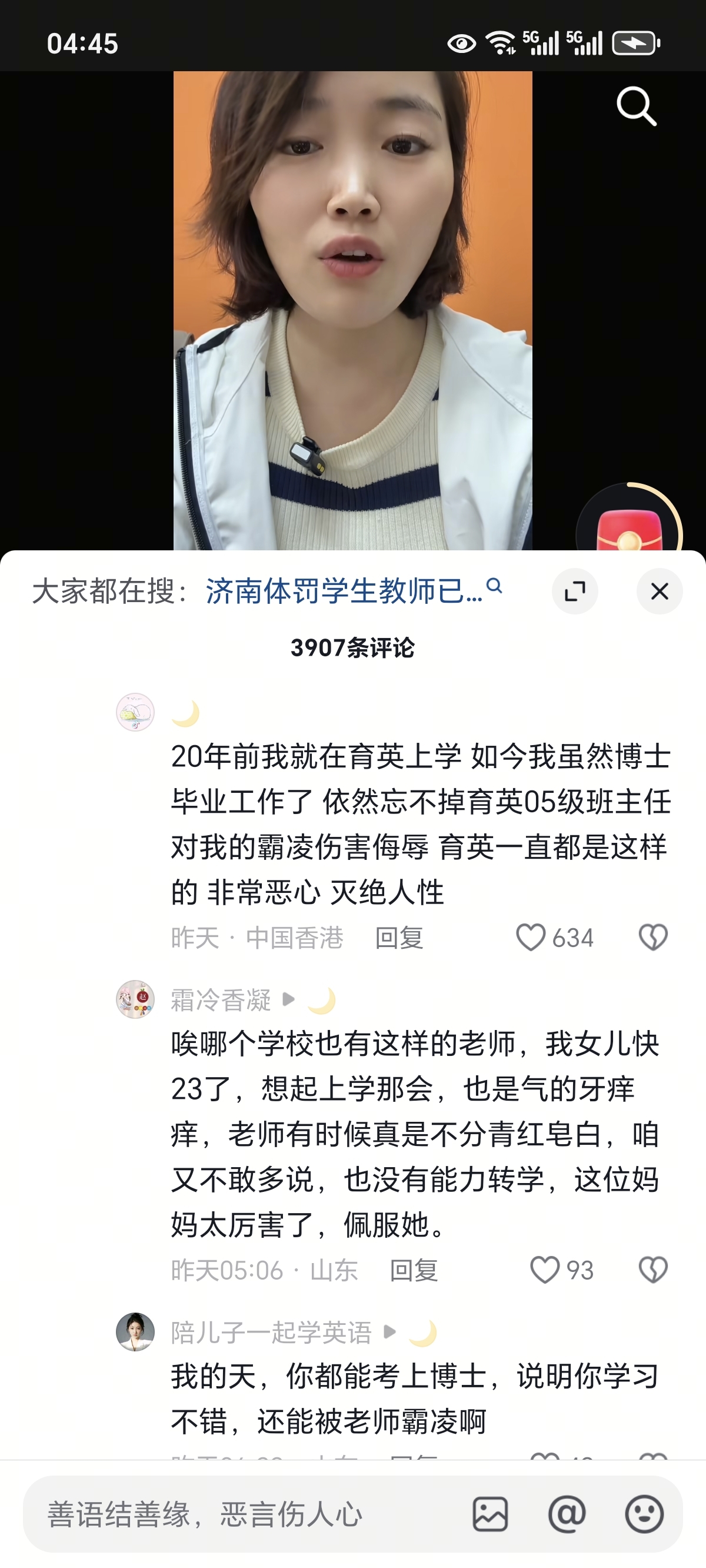Open 陪儿子一起学英语's profile avatar
Screen dimensions: 706x1568
click(x=135, y=1331)
